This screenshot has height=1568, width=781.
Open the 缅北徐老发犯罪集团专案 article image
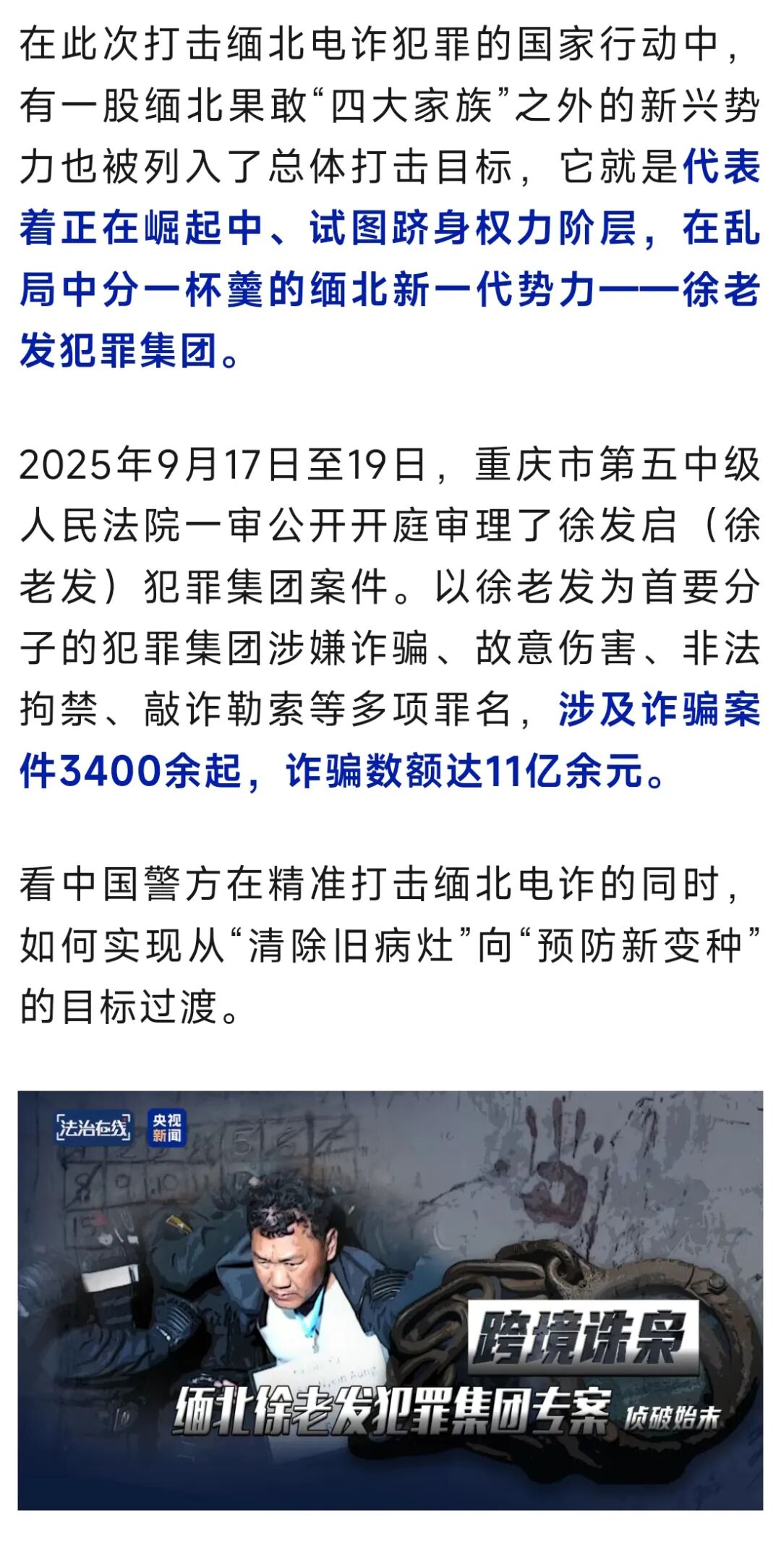coord(390,1300)
